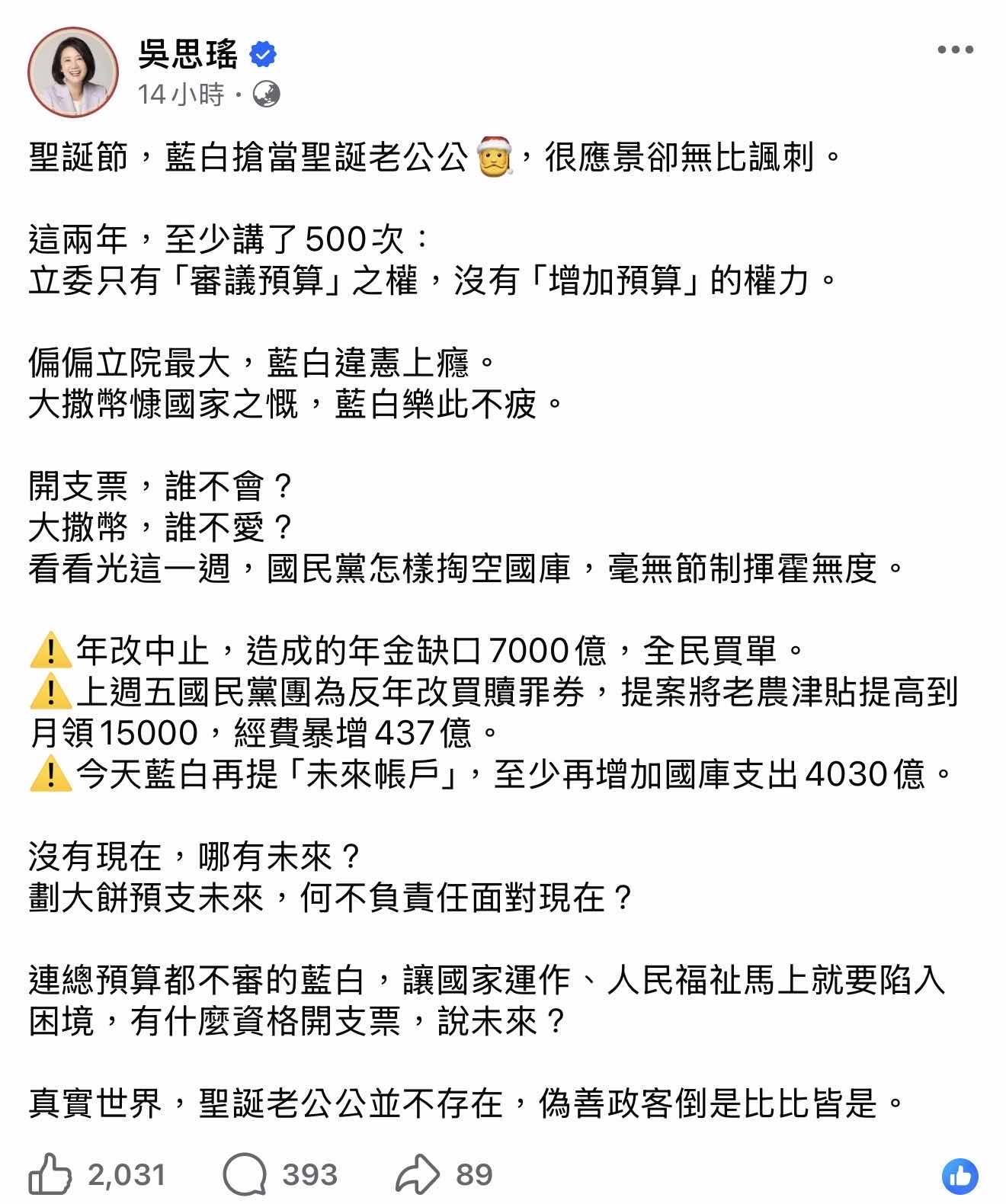
Task: Open the 393 comments
Action: (x=245, y=1174)
